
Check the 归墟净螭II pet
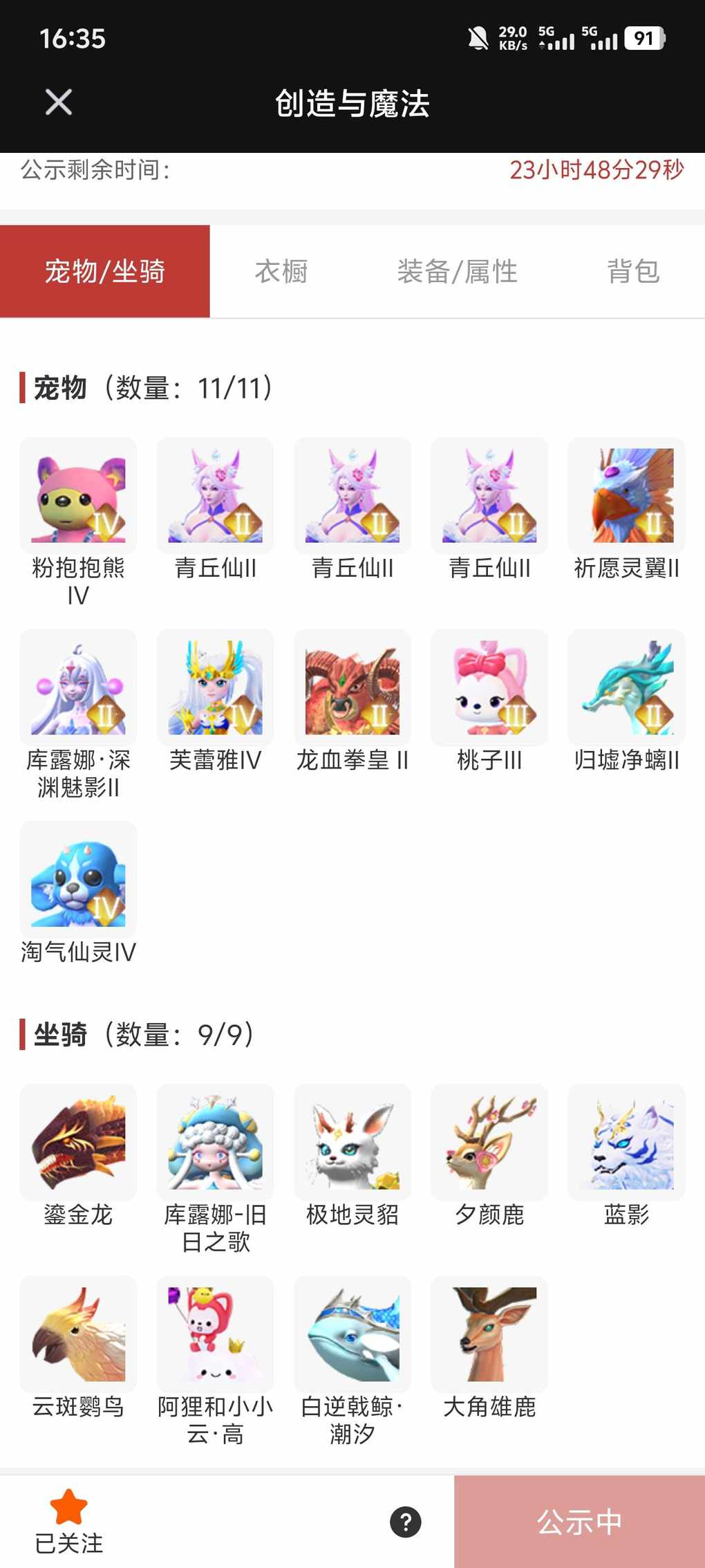click(626, 688)
